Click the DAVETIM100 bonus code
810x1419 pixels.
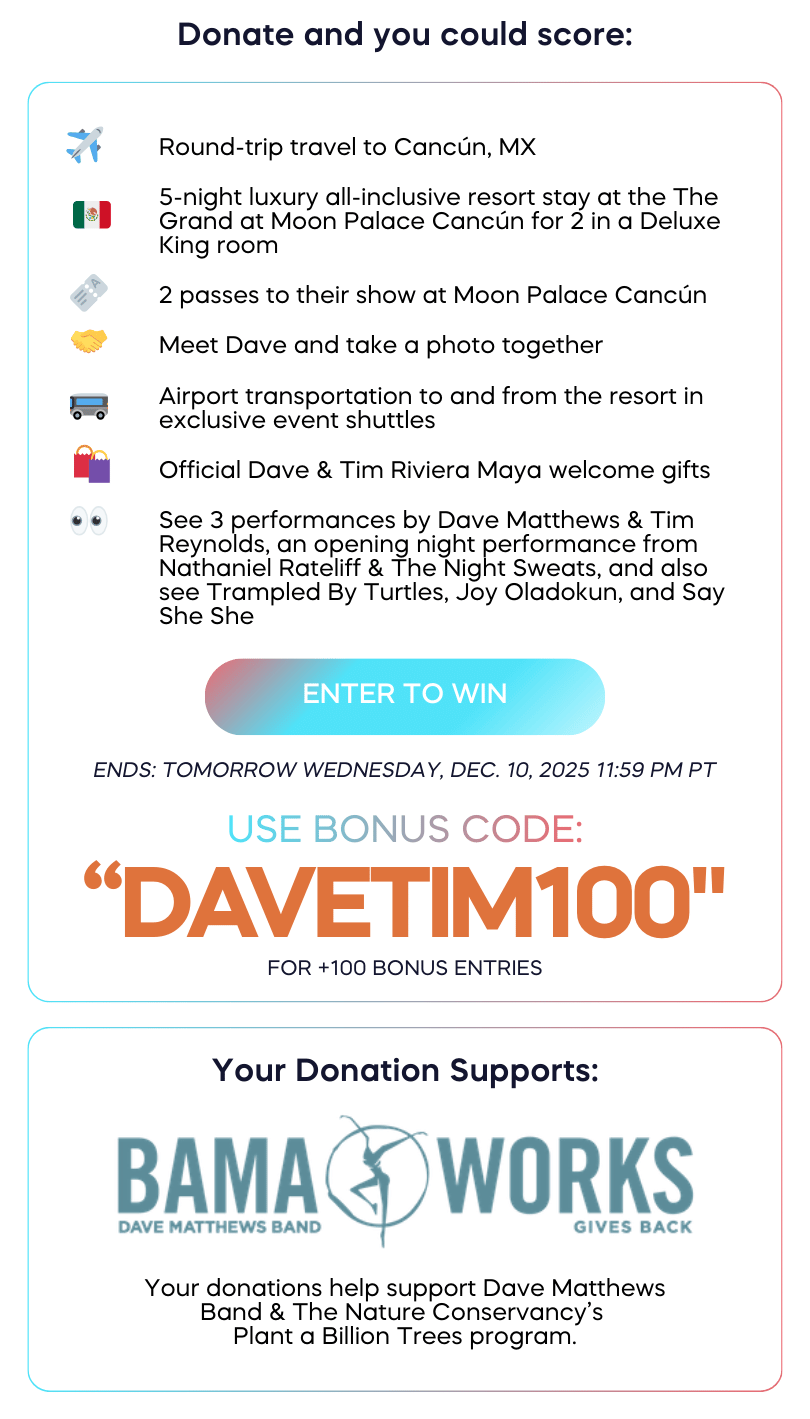coord(404,898)
